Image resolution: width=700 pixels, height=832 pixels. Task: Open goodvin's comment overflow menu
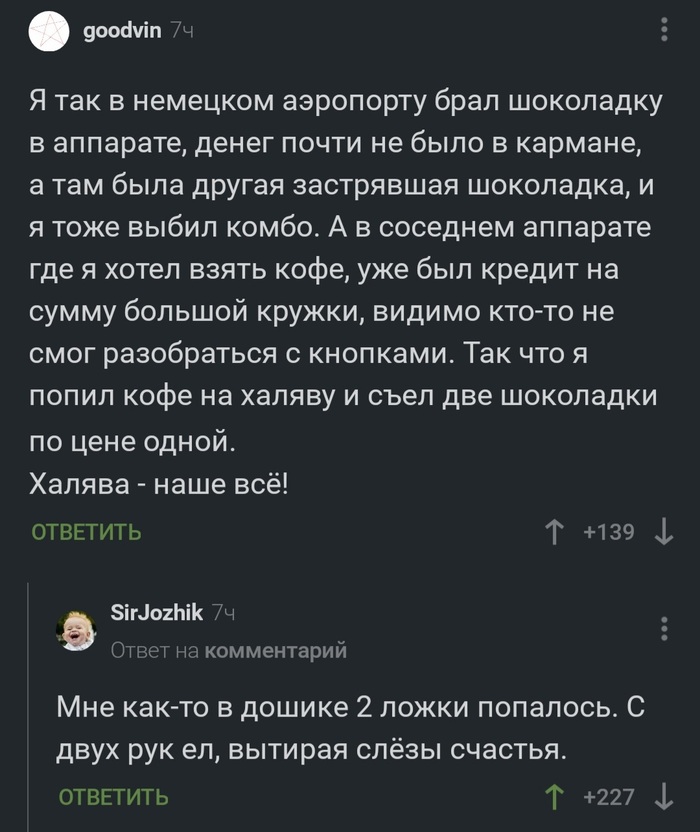664,29
